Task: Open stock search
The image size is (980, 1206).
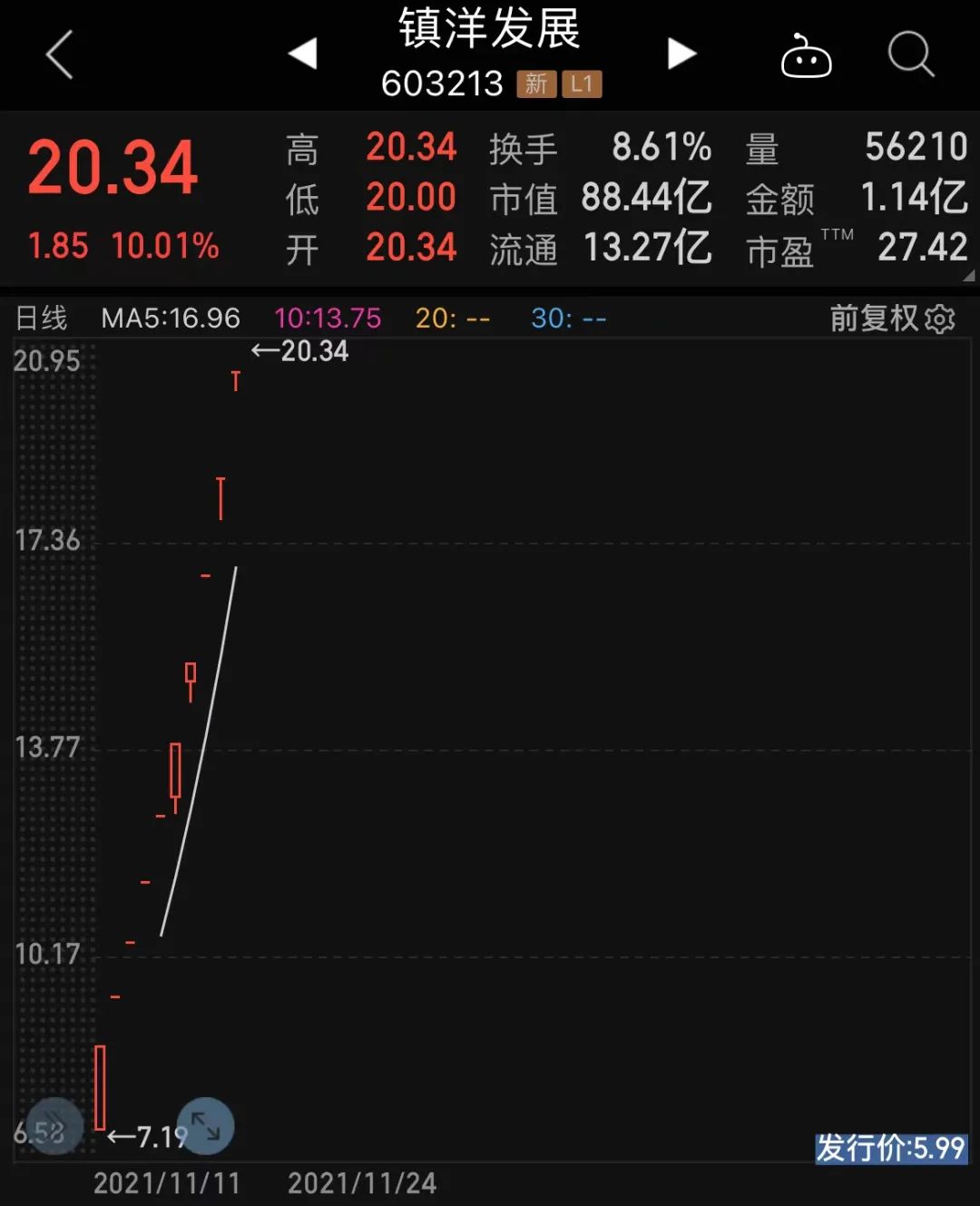Action: point(910,54)
